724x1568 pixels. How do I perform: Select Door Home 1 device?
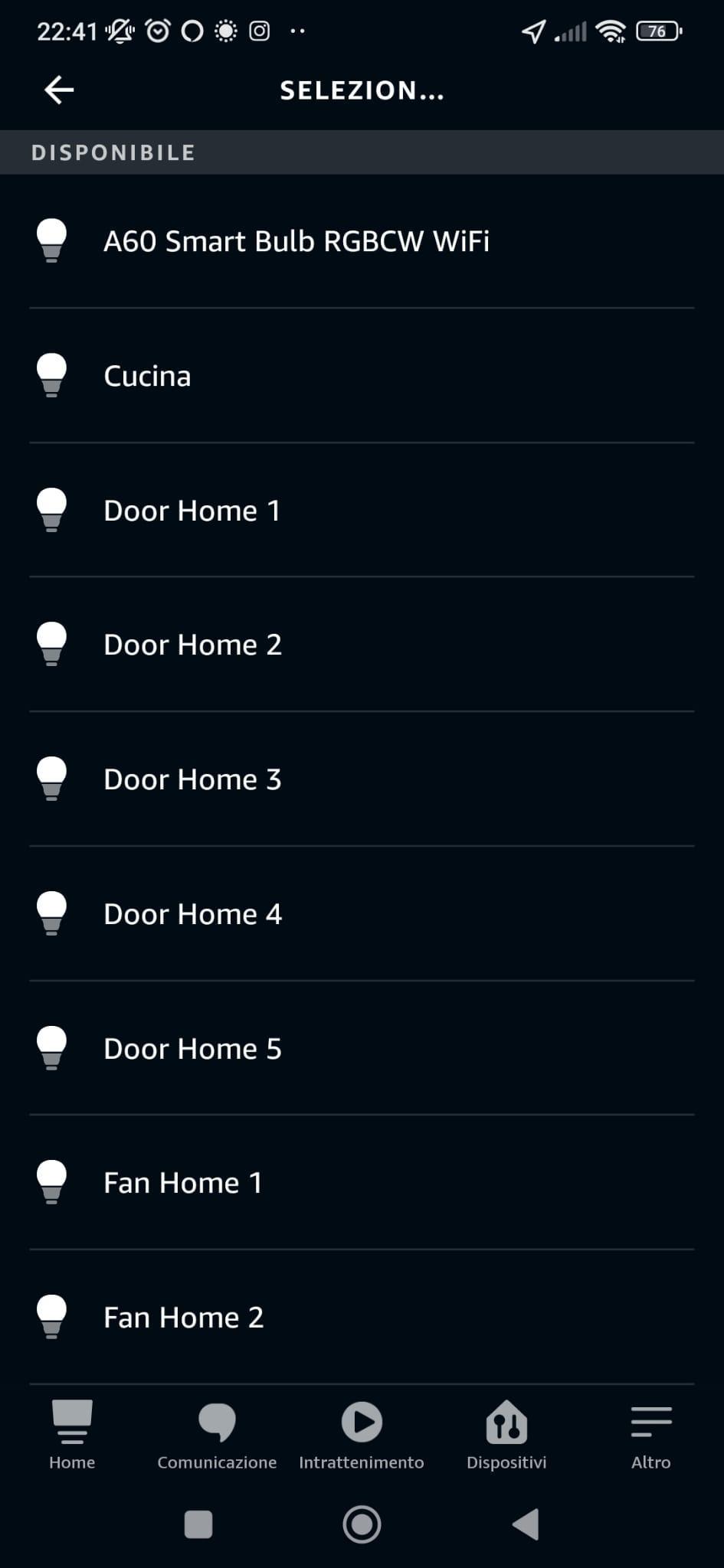[x=192, y=511]
